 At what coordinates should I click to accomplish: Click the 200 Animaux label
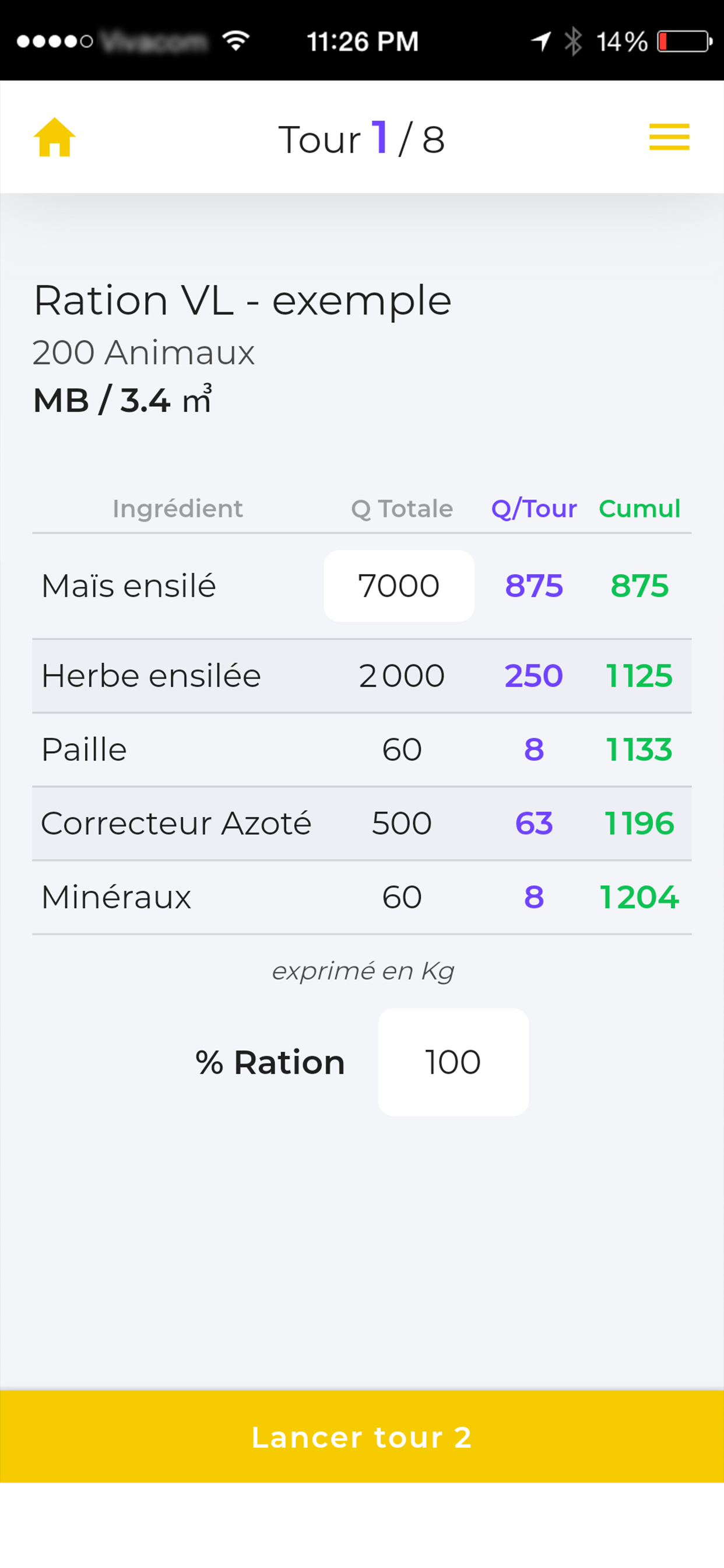point(143,352)
